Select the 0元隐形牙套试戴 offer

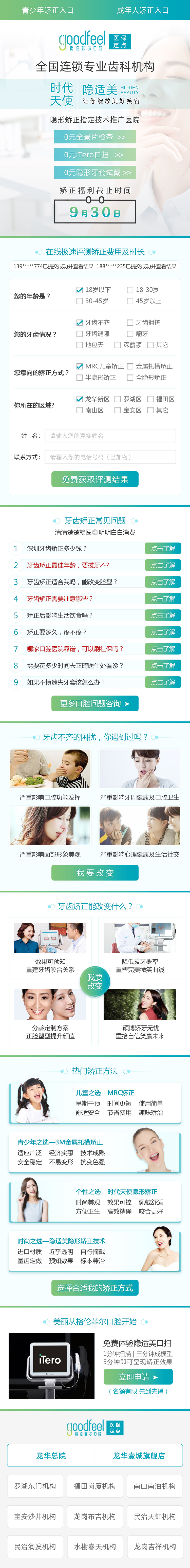tap(94, 172)
